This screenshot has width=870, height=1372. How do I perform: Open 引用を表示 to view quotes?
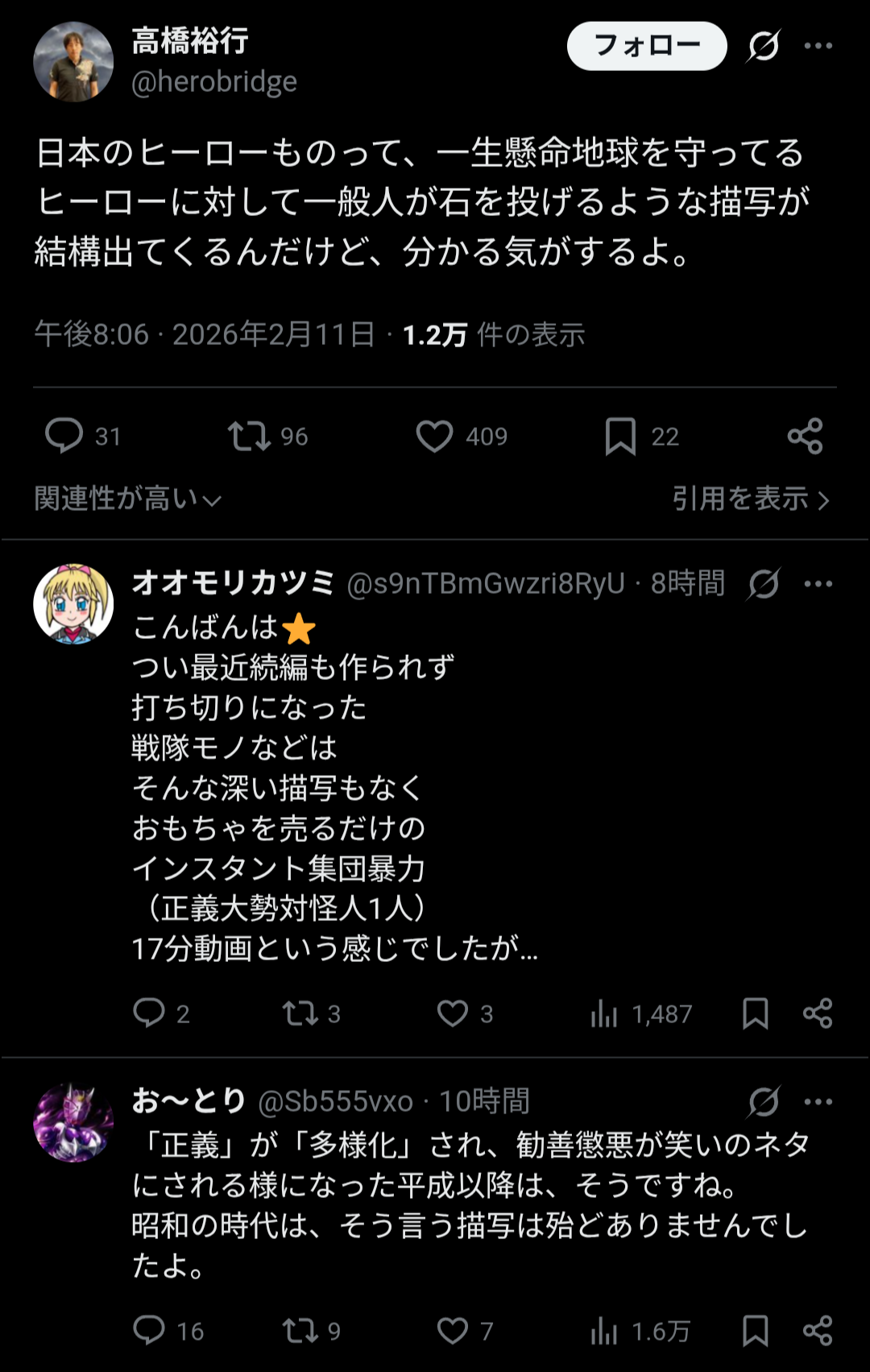750,499
